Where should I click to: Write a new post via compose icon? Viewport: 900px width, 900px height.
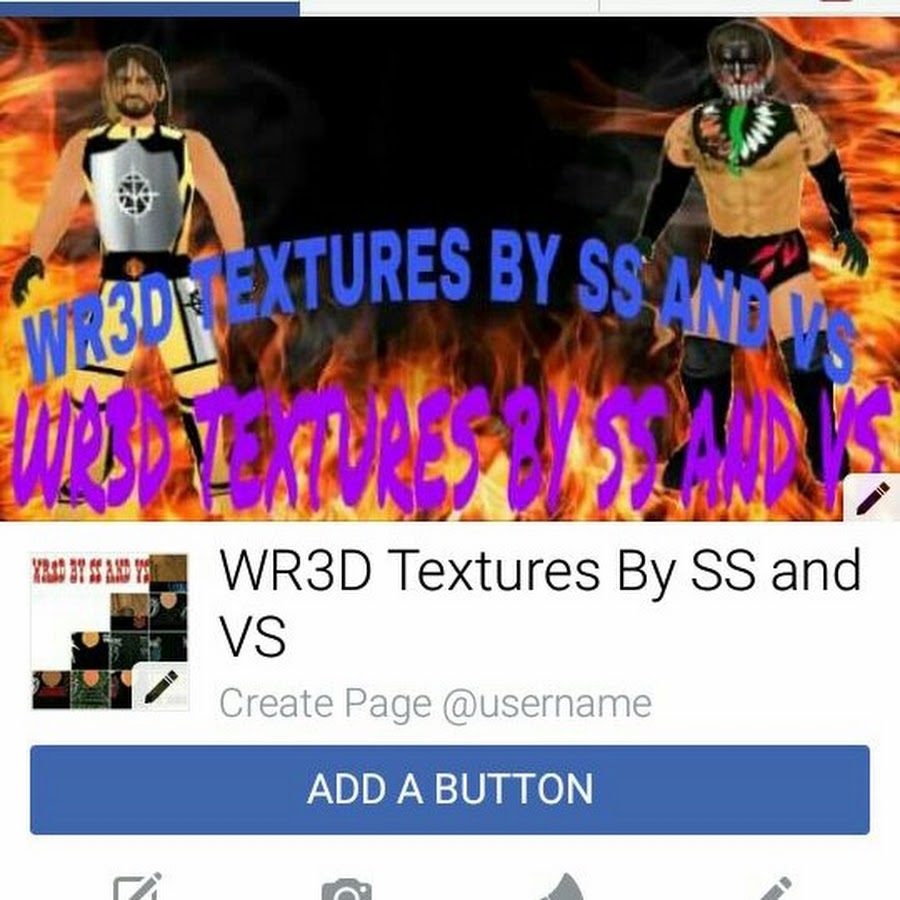coord(137,888)
